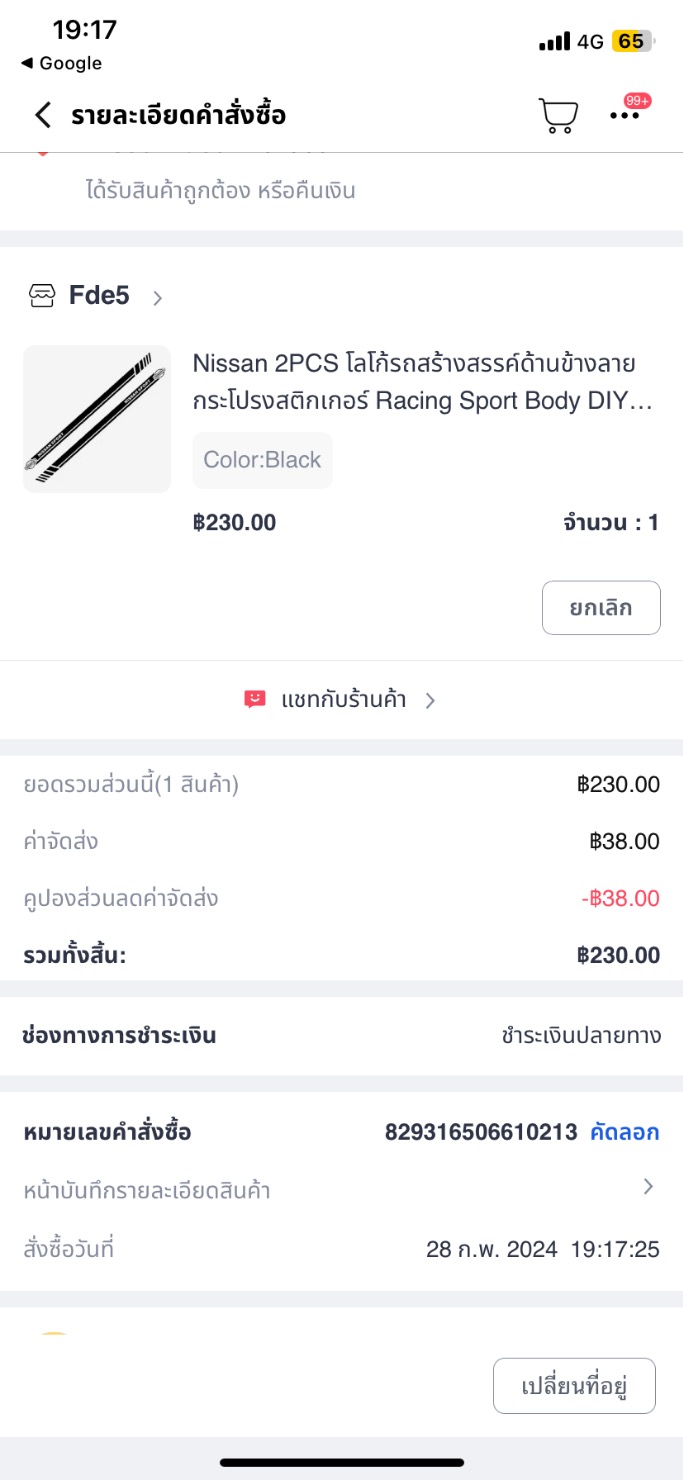This screenshot has width=683, height=1480.
Task: Tap ยกเลิก to cancel the order
Action: (x=601, y=608)
